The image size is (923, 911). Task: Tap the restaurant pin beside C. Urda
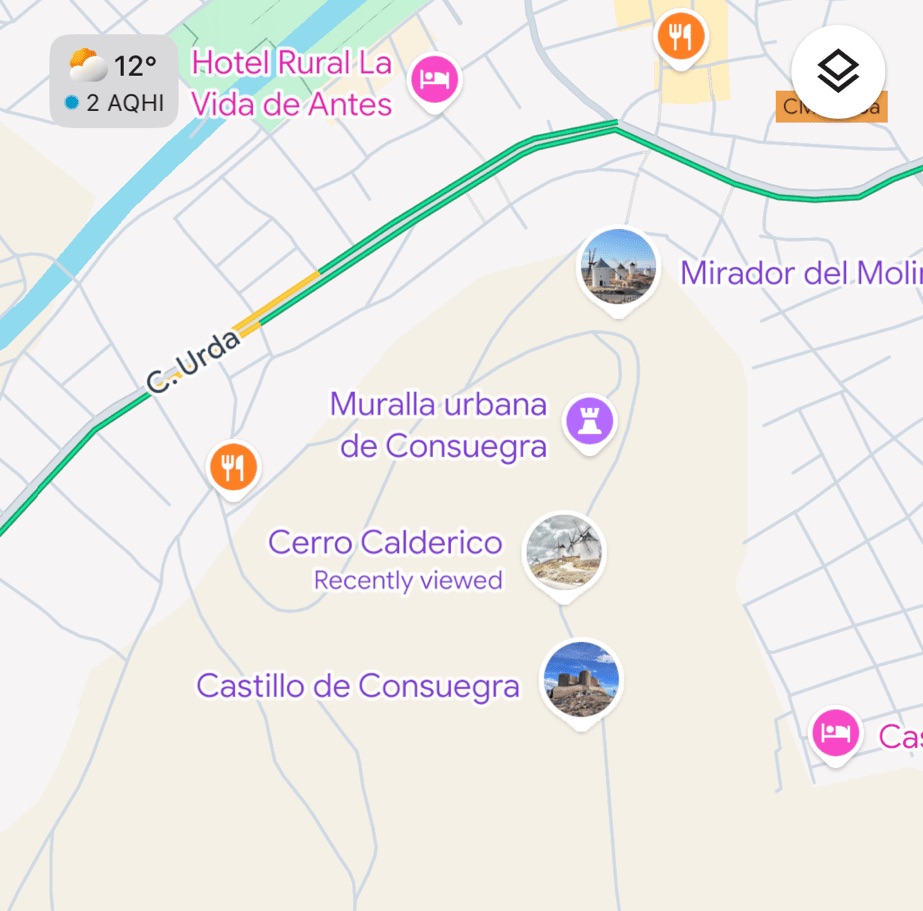(232, 467)
